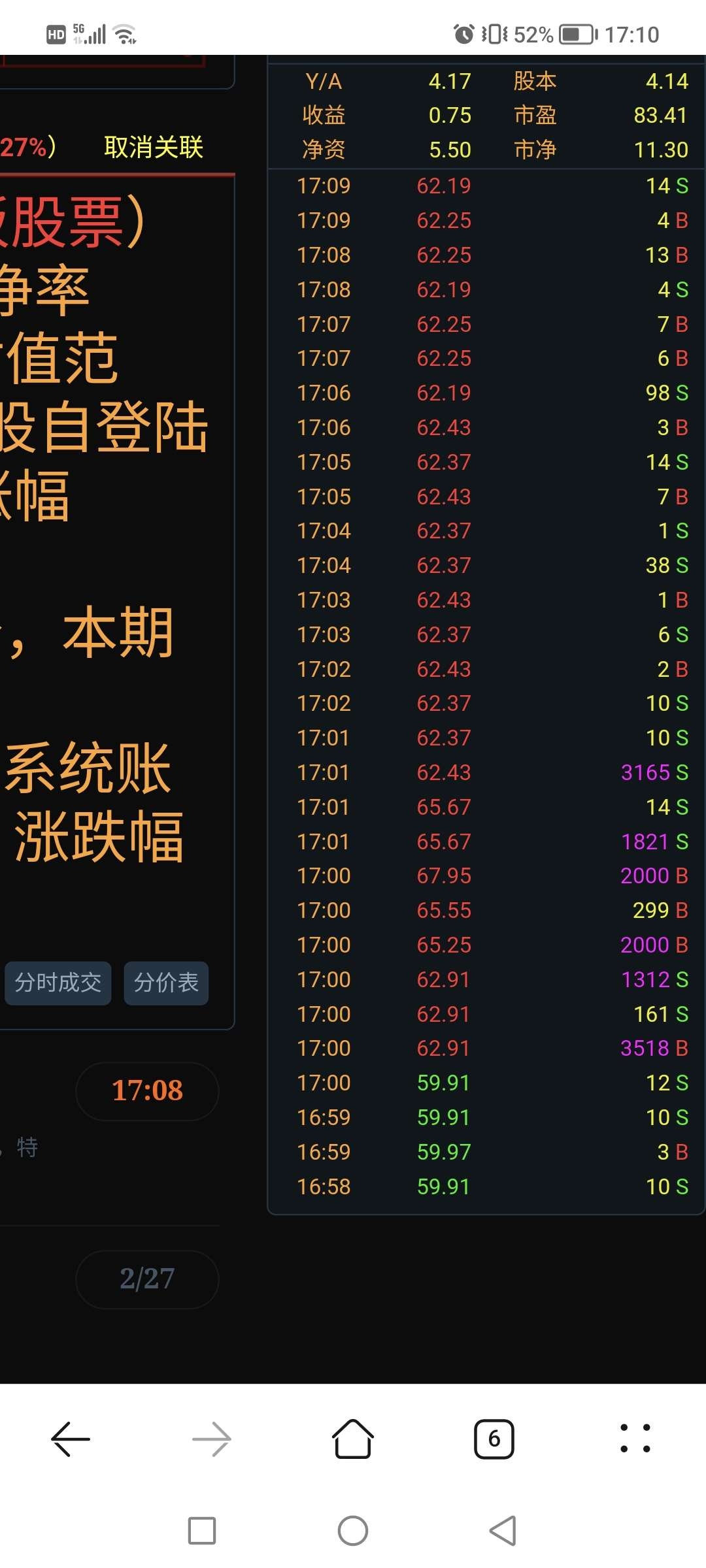This screenshot has width=706, height=1568.
Task: Switch to the 分时成交 view
Action: click(58, 983)
